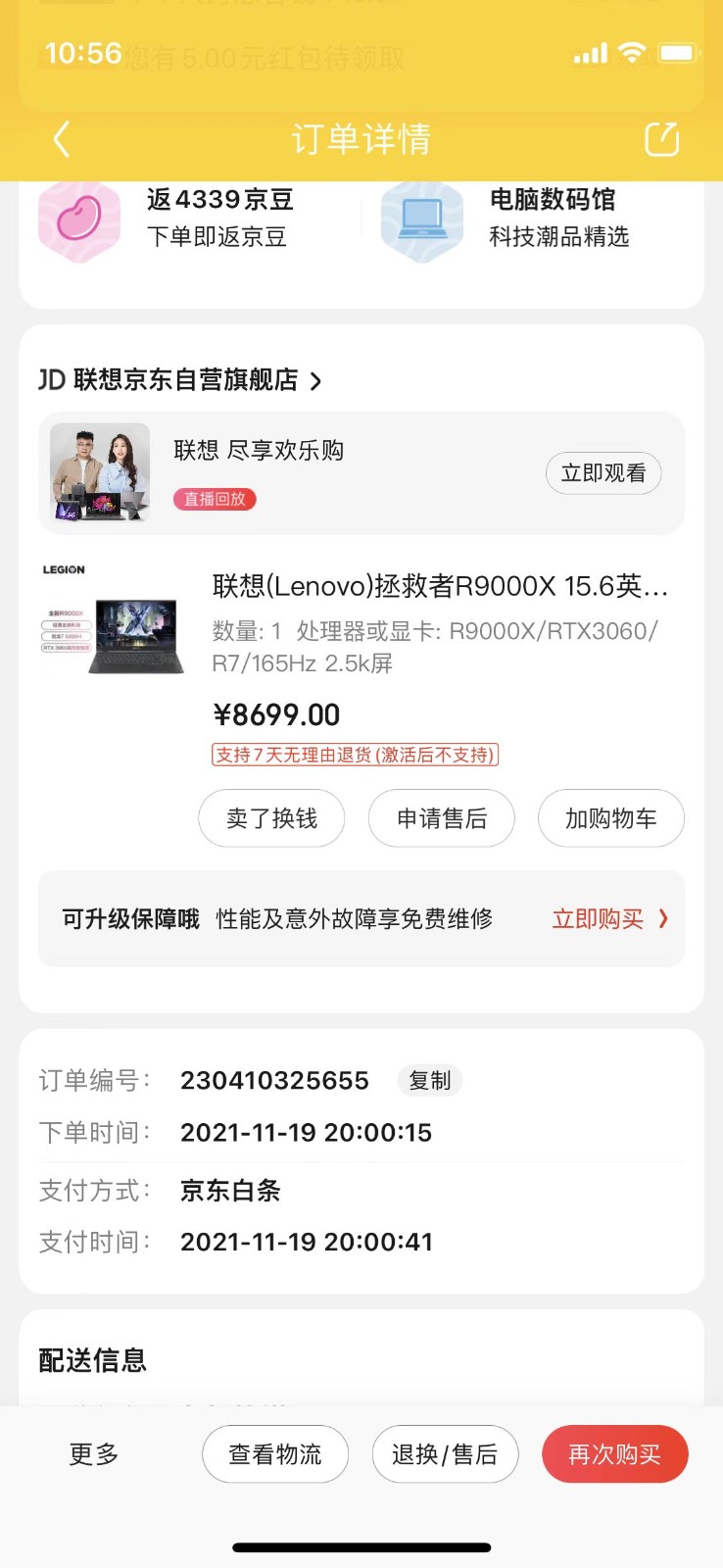Screen dimensions: 723x1568
Task: Open the 更多 options at the bottom
Action: tap(94, 1454)
